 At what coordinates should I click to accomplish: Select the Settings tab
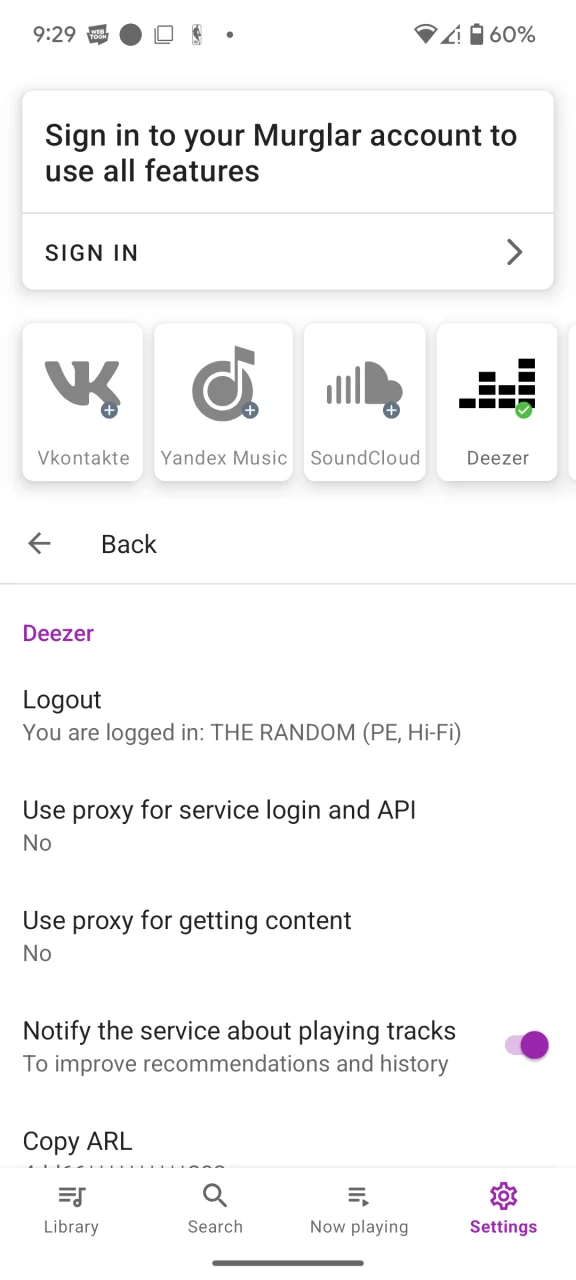click(x=503, y=1210)
